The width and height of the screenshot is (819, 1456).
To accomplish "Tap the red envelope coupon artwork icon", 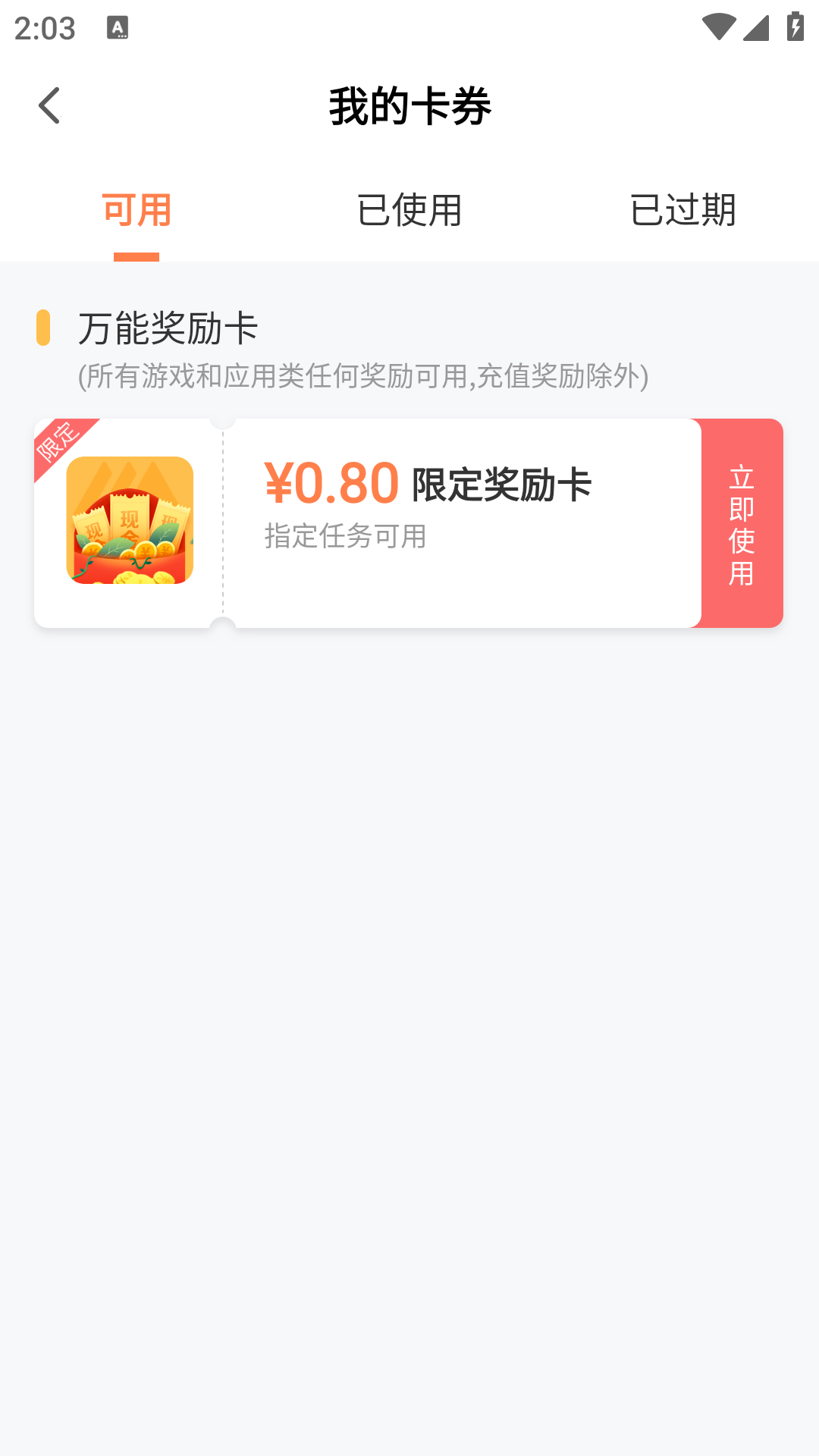I will [130, 520].
